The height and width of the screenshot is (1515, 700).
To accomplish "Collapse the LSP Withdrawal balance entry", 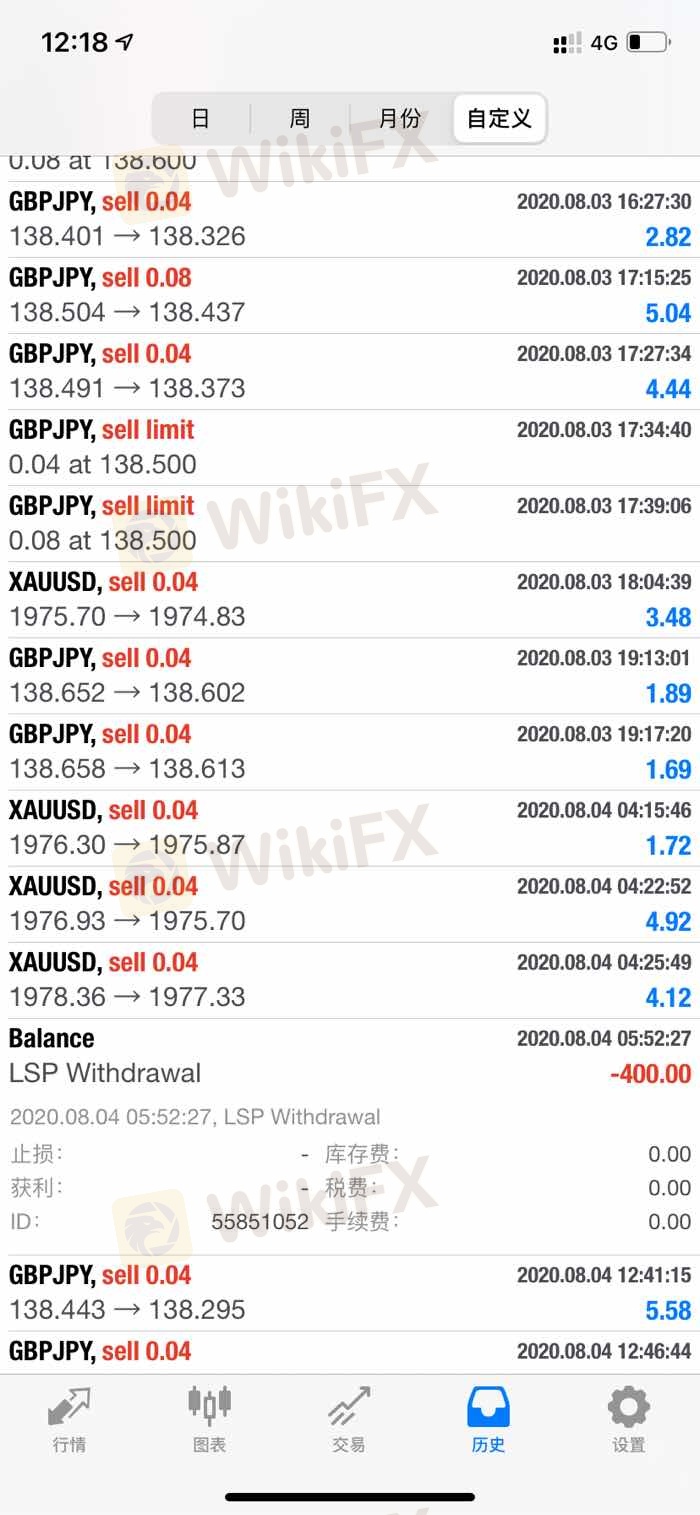I will tap(350, 1056).
